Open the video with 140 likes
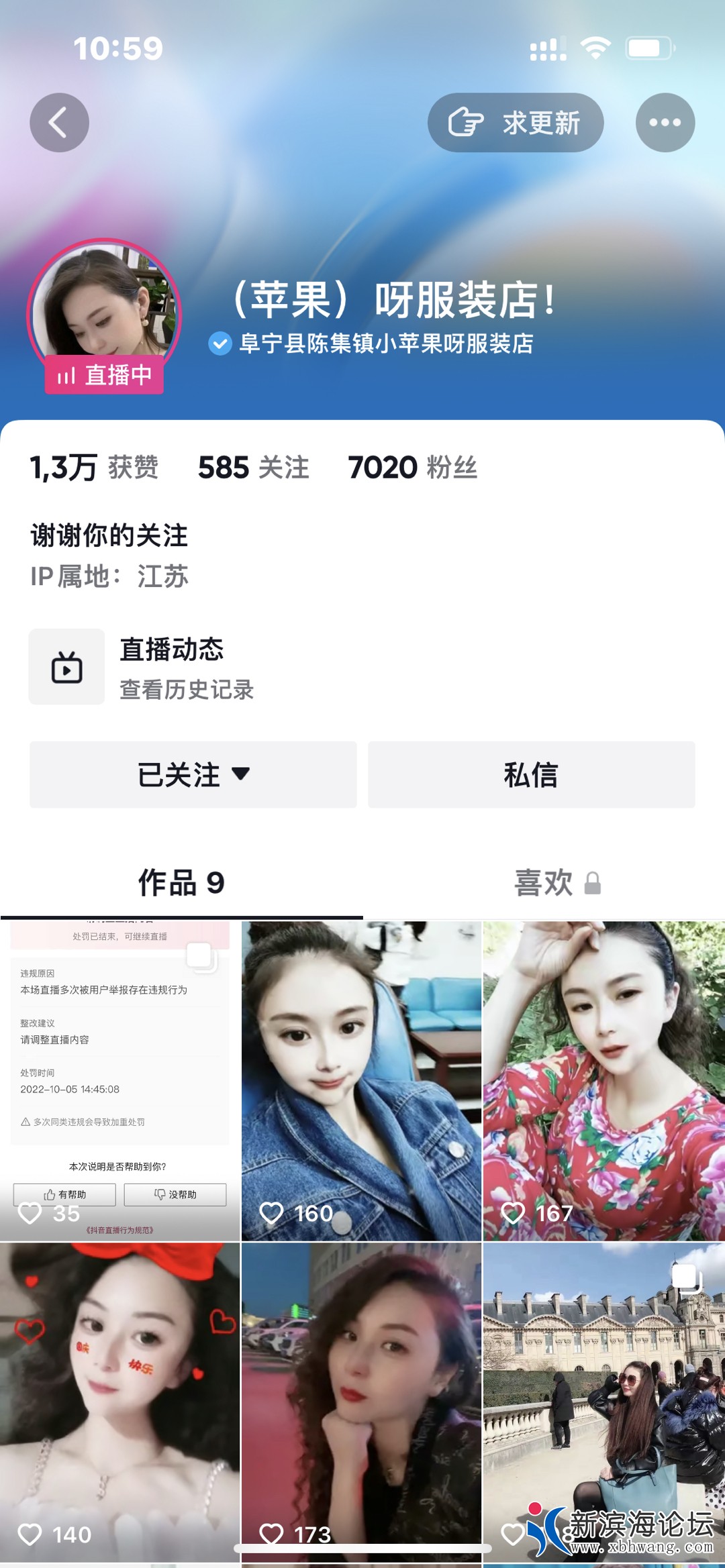The width and height of the screenshot is (725, 1568). 119,1402
